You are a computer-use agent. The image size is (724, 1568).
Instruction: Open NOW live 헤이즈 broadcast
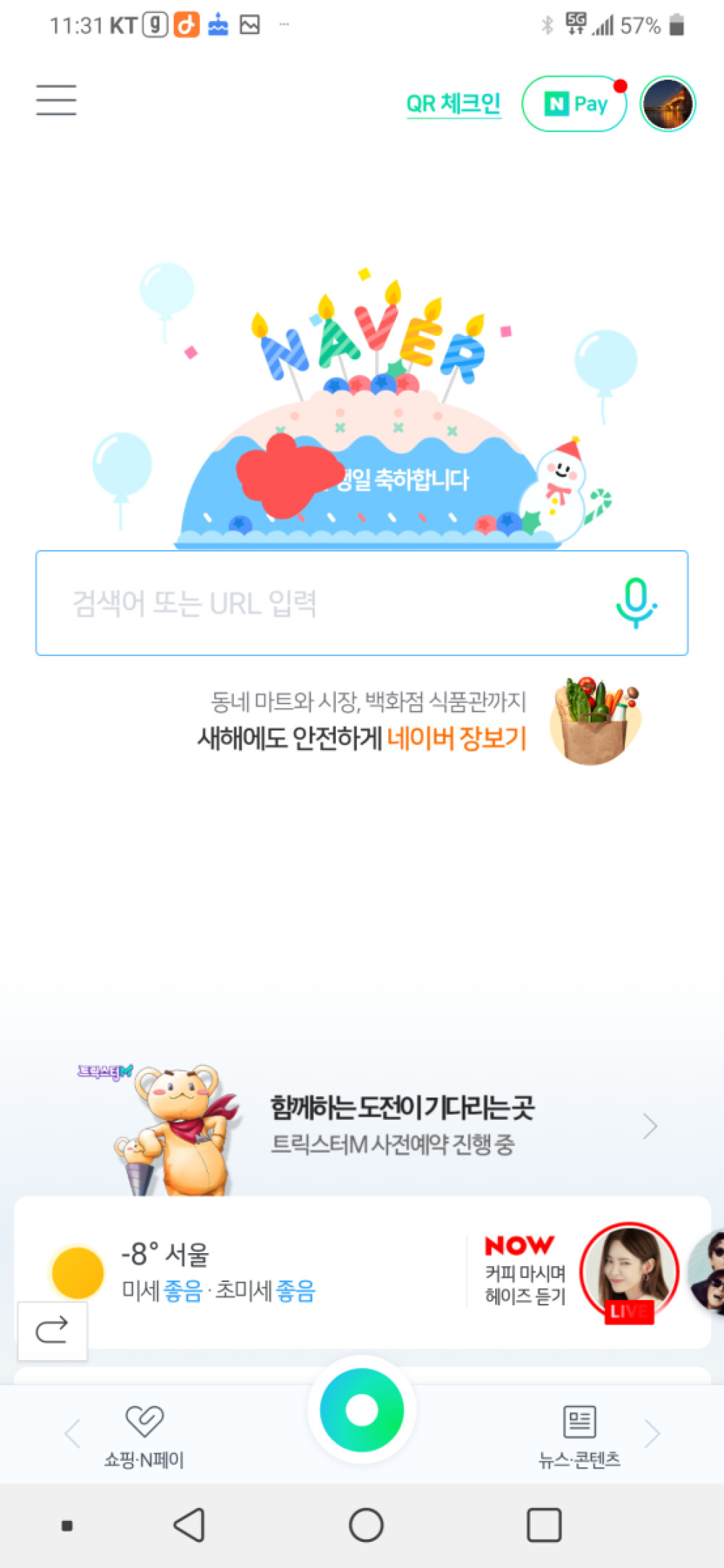(628, 1272)
